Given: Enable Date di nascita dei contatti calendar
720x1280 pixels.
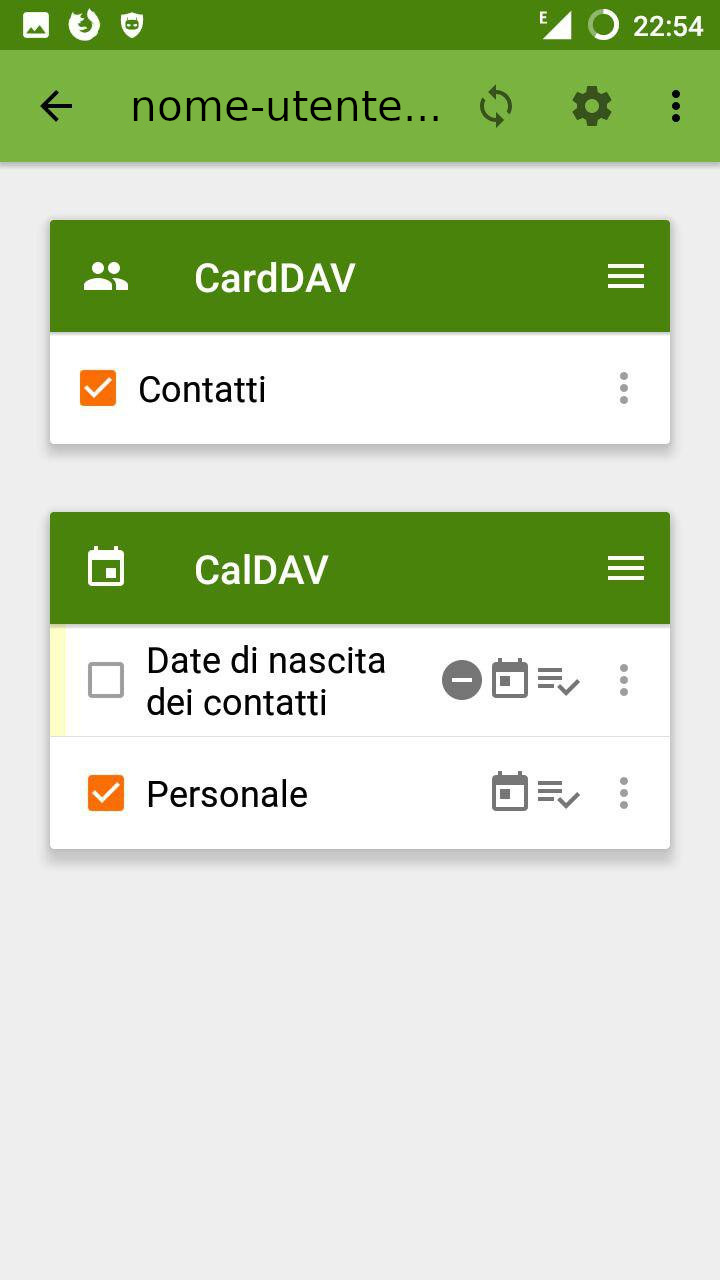Looking at the screenshot, I should point(106,680).
